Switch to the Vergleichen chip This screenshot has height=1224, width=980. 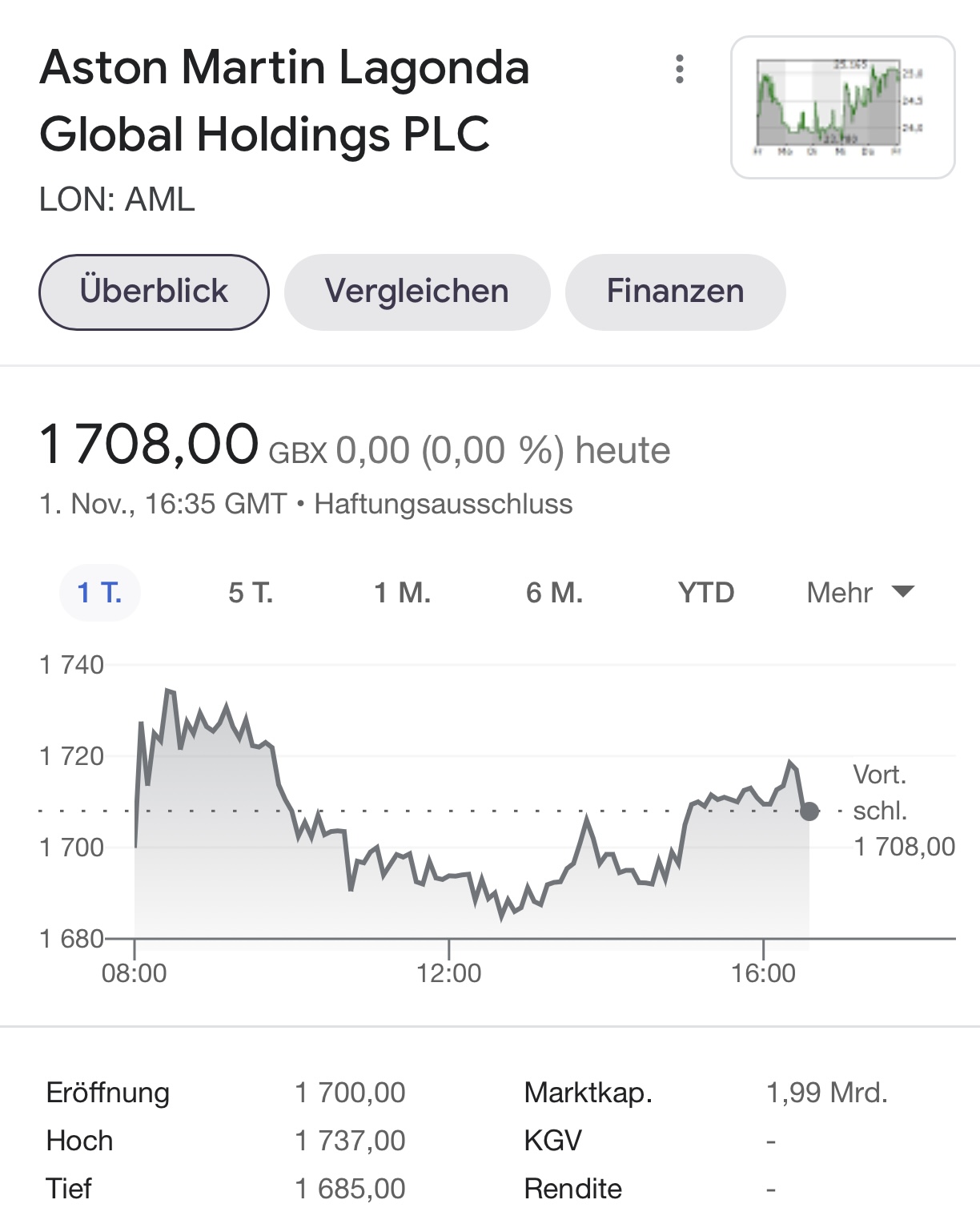(x=417, y=292)
